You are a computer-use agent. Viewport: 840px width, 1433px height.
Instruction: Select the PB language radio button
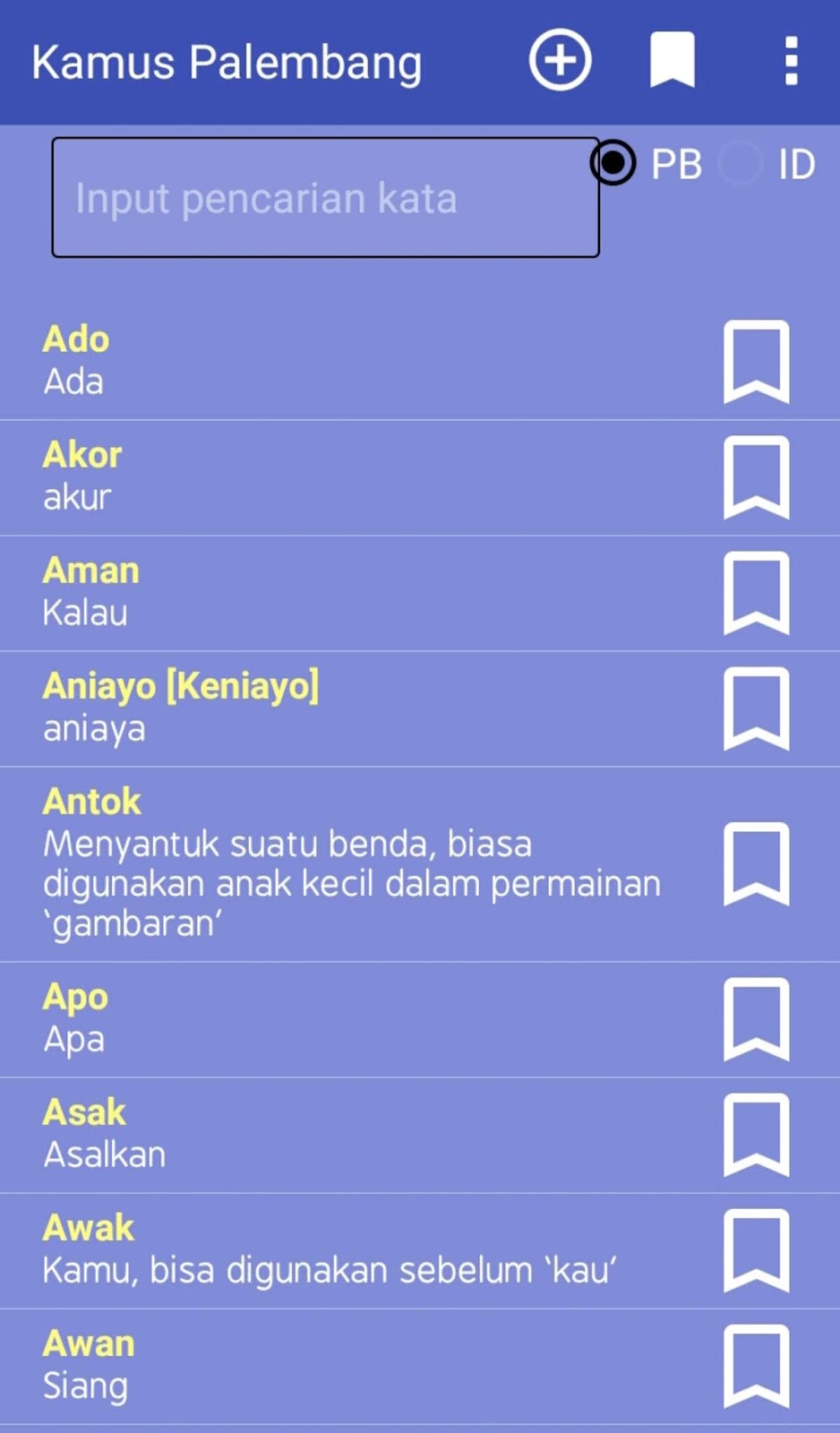pyautogui.click(x=613, y=164)
